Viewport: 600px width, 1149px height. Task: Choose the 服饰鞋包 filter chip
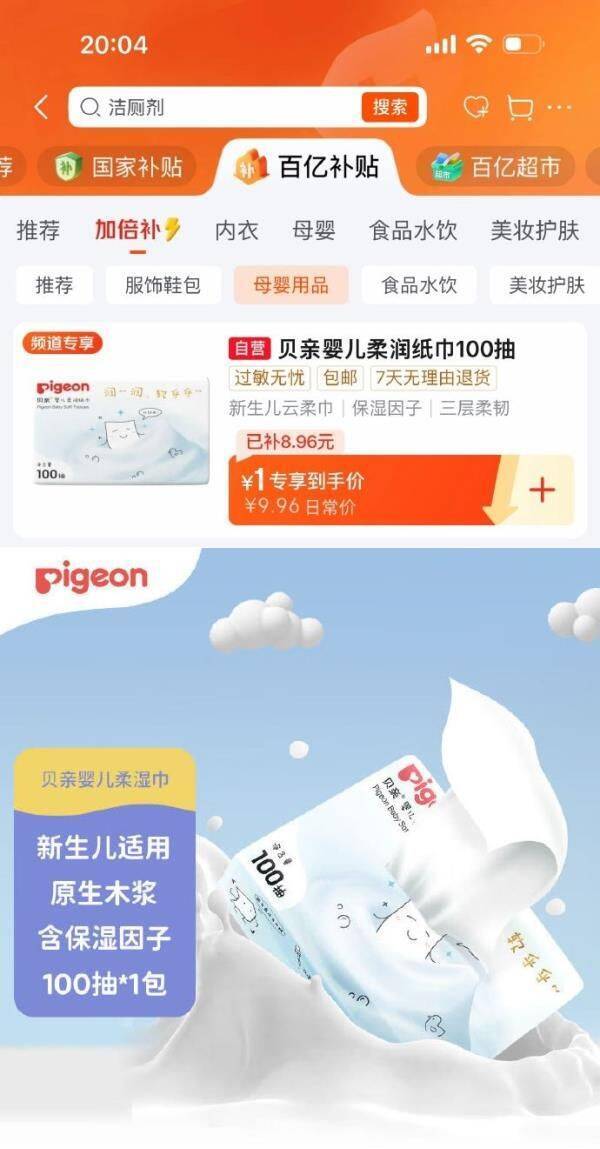[x=163, y=285]
